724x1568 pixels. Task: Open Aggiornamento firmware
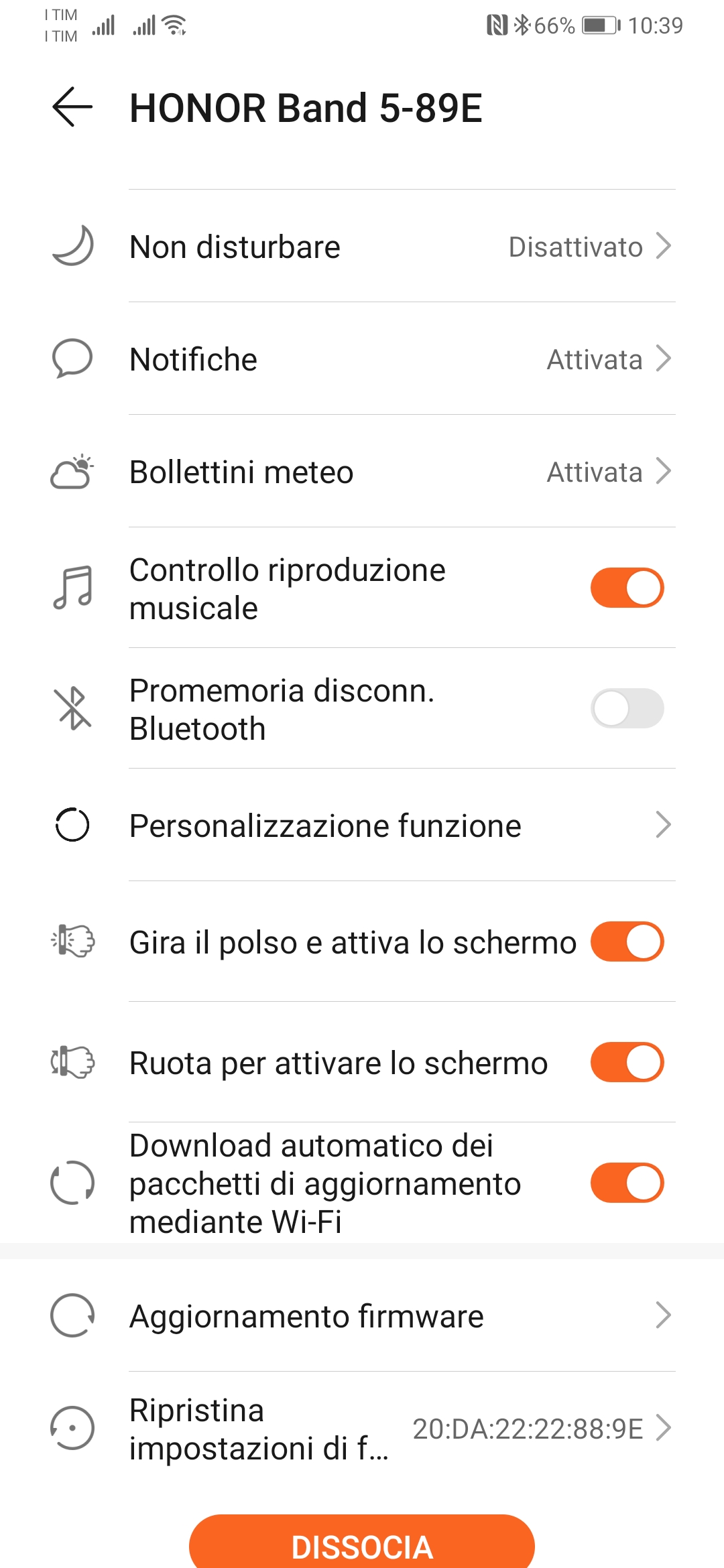click(362, 1315)
